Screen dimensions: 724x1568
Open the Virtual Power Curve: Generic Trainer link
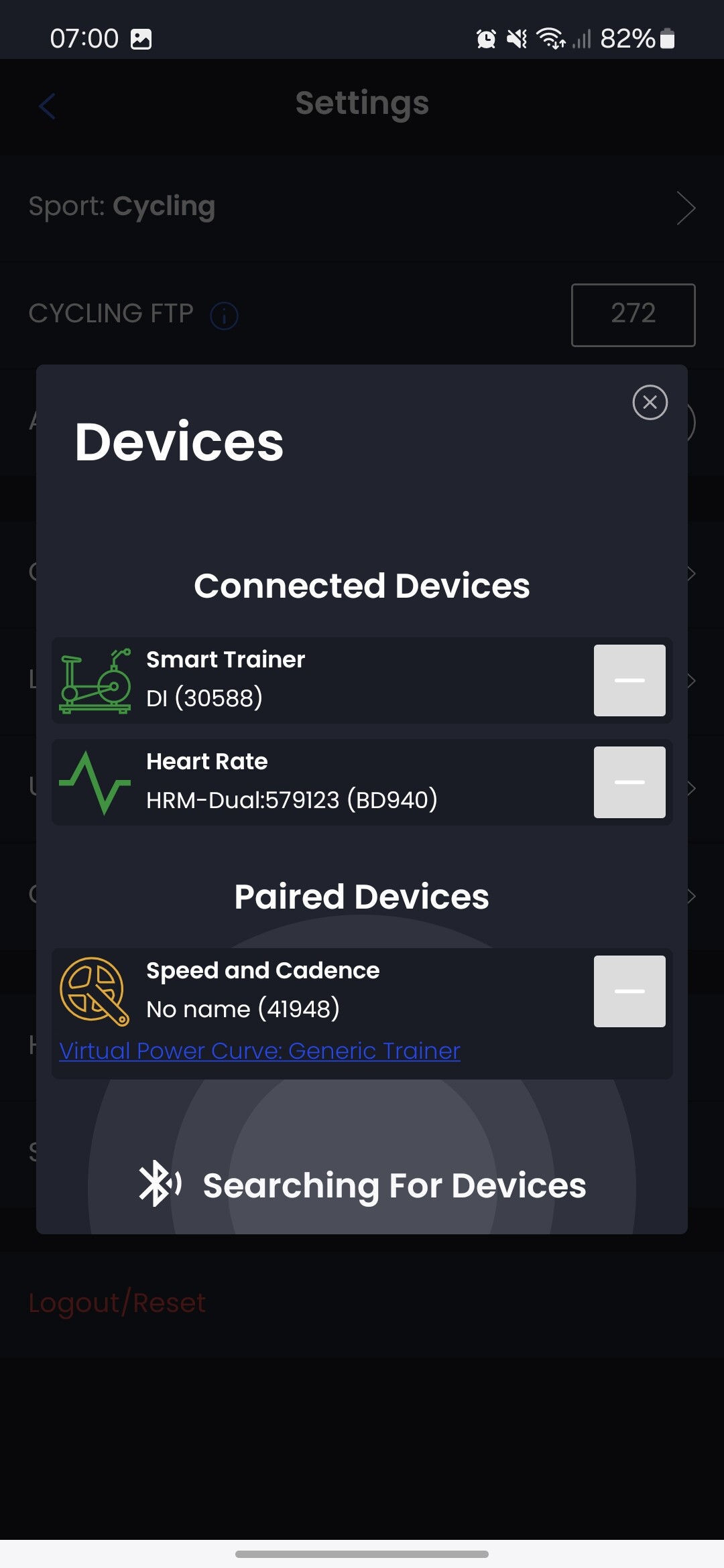point(259,1050)
